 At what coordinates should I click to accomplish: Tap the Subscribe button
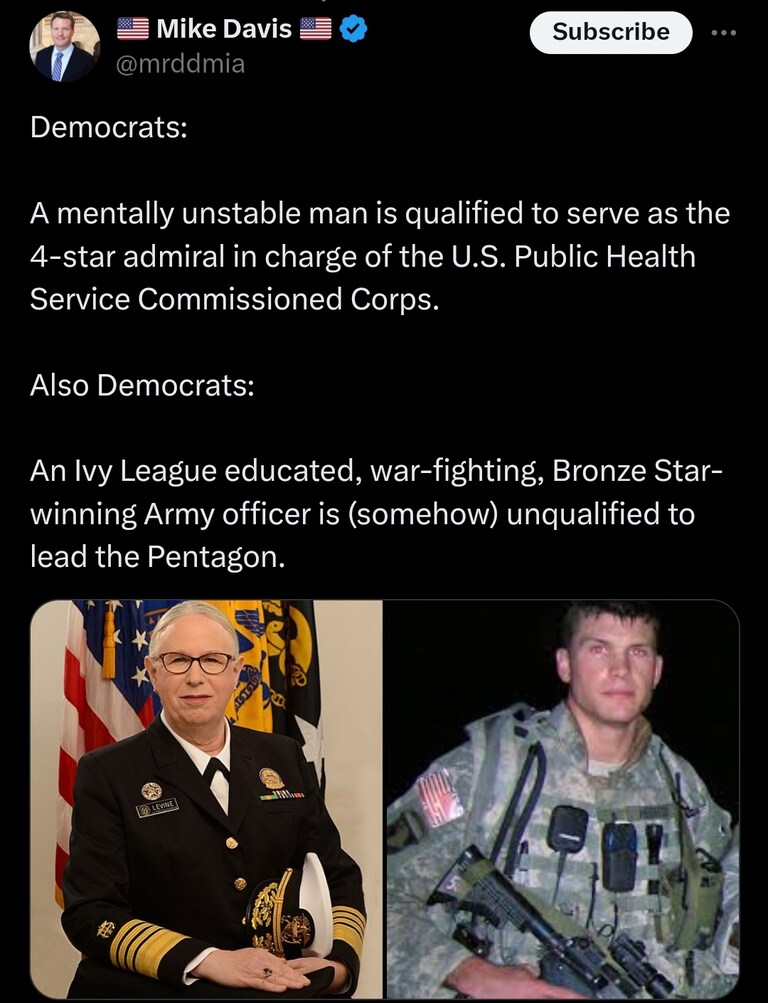(610, 32)
